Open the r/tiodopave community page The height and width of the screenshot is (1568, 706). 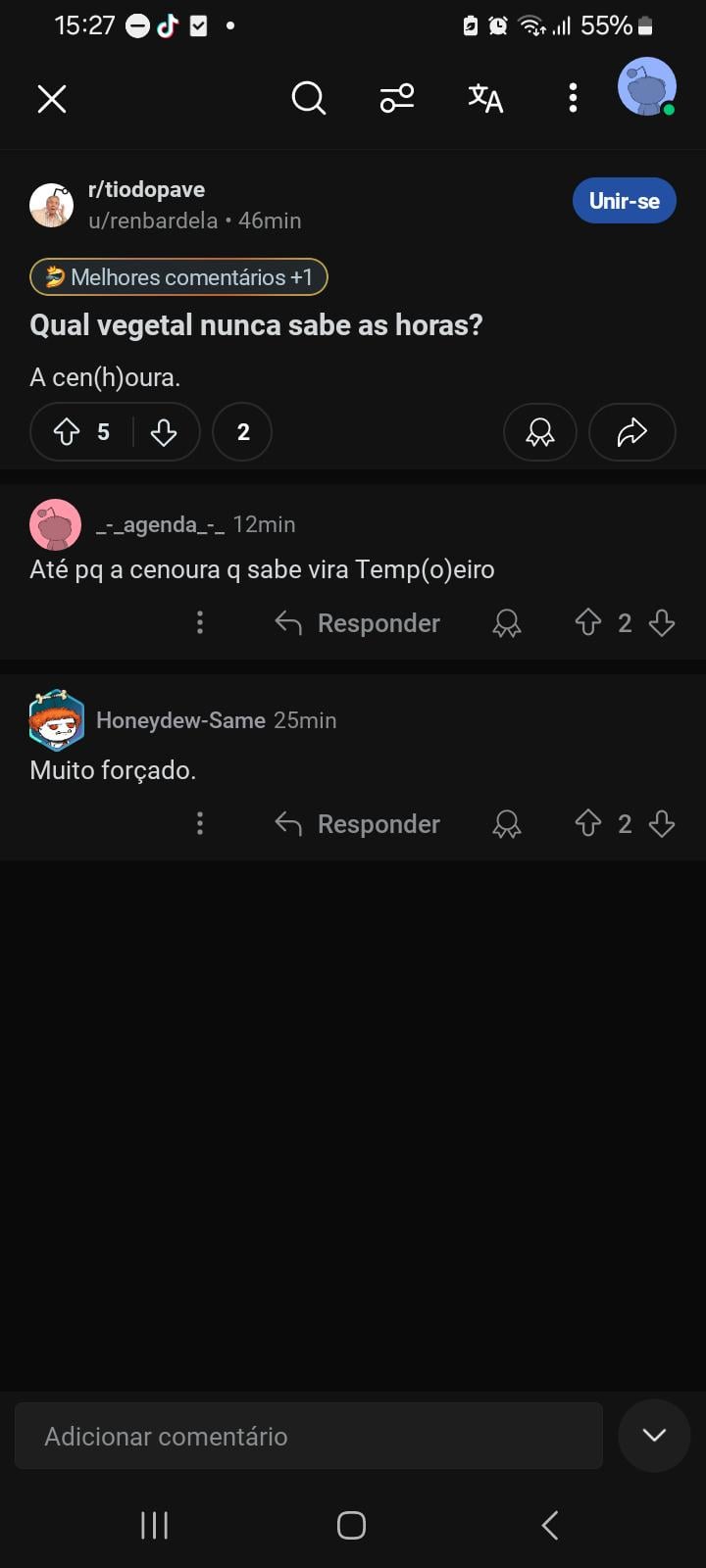coord(146,189)
